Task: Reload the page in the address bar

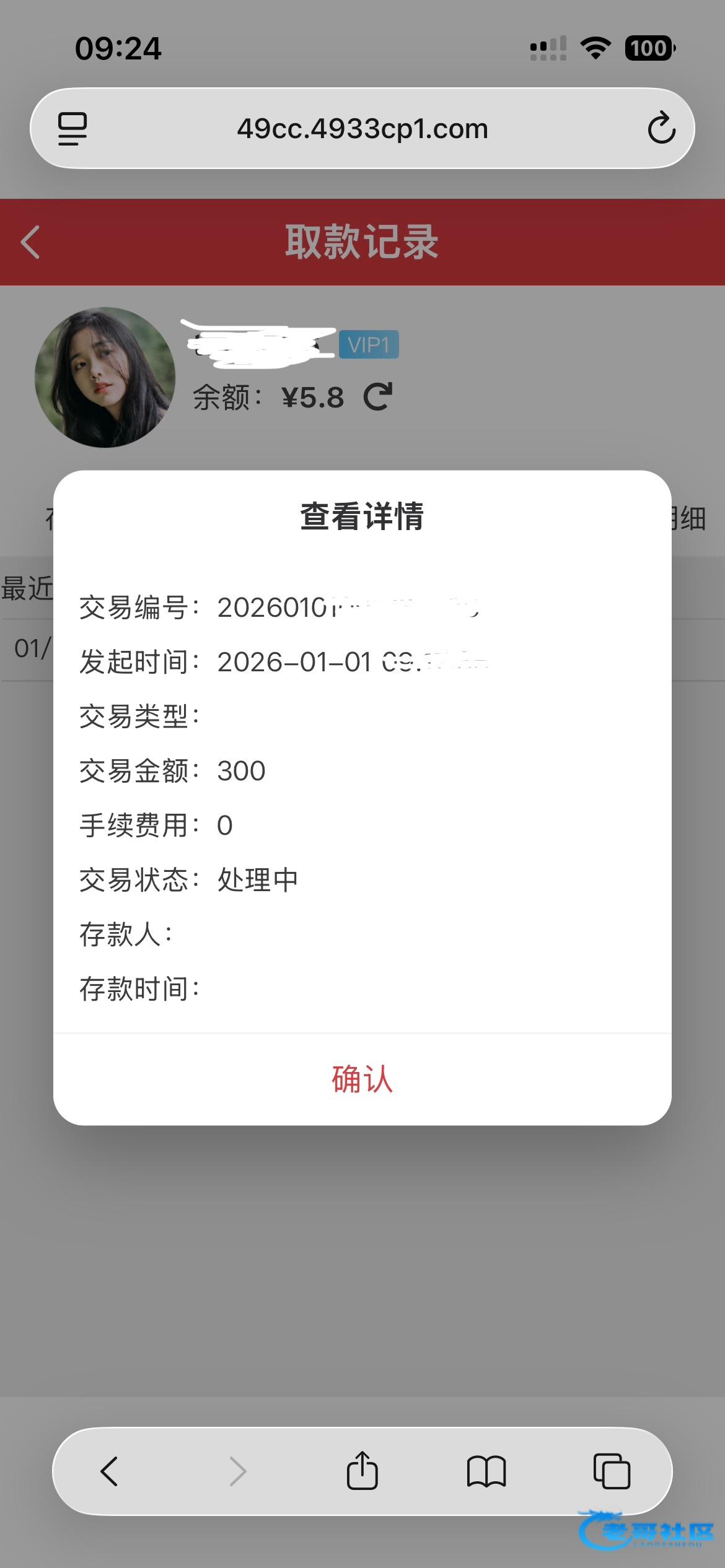Action: [661, 128]
